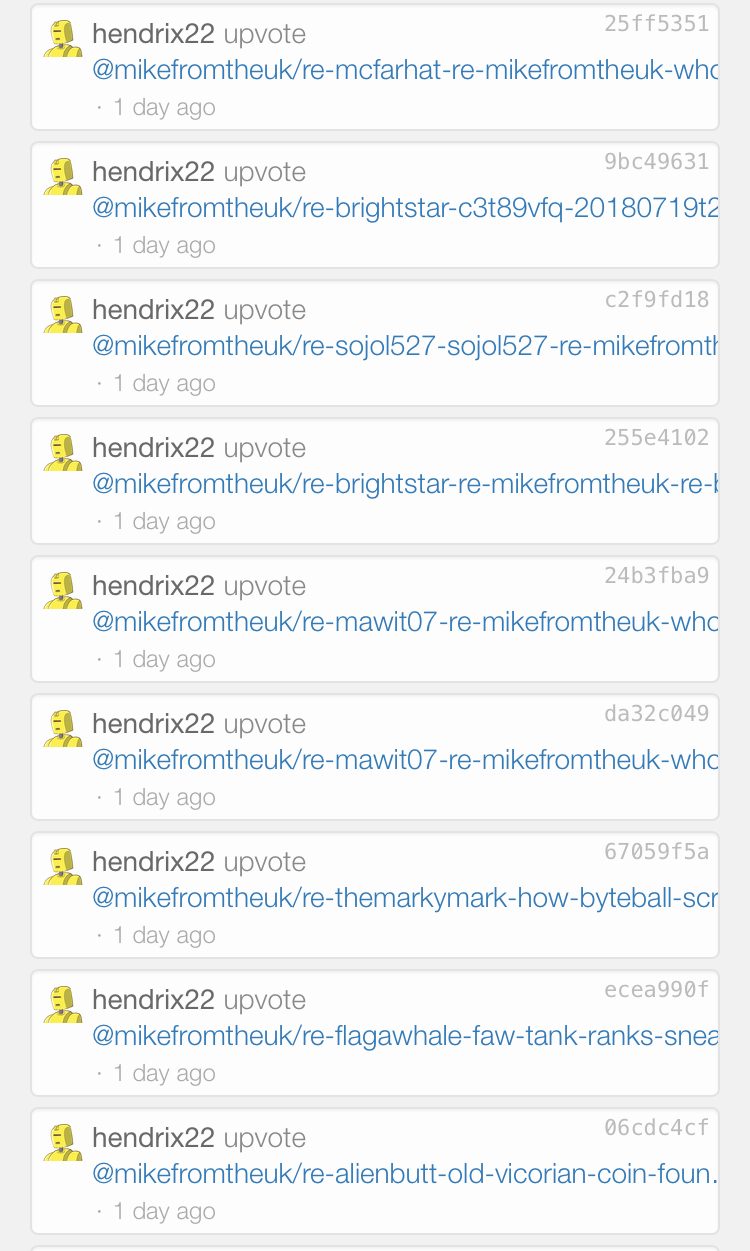Open transaction hash c2f9fd18
Screen dimensions: 750x1251
click(656, 300)
